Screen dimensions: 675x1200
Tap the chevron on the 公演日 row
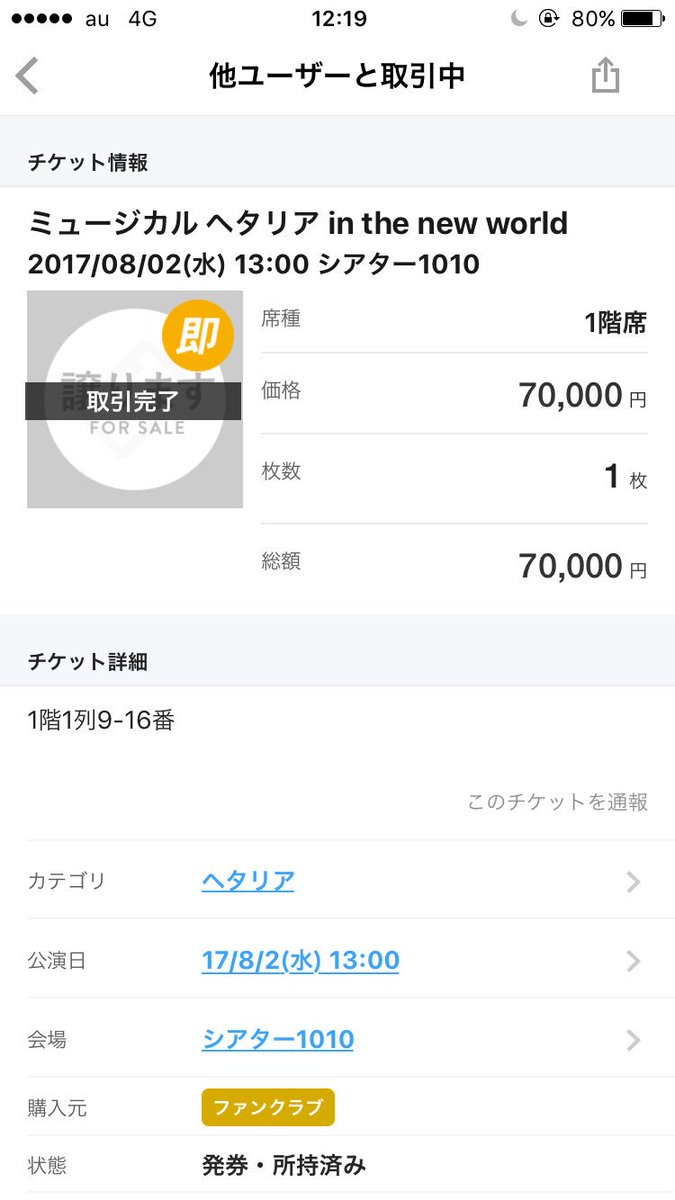pos(633,961)
